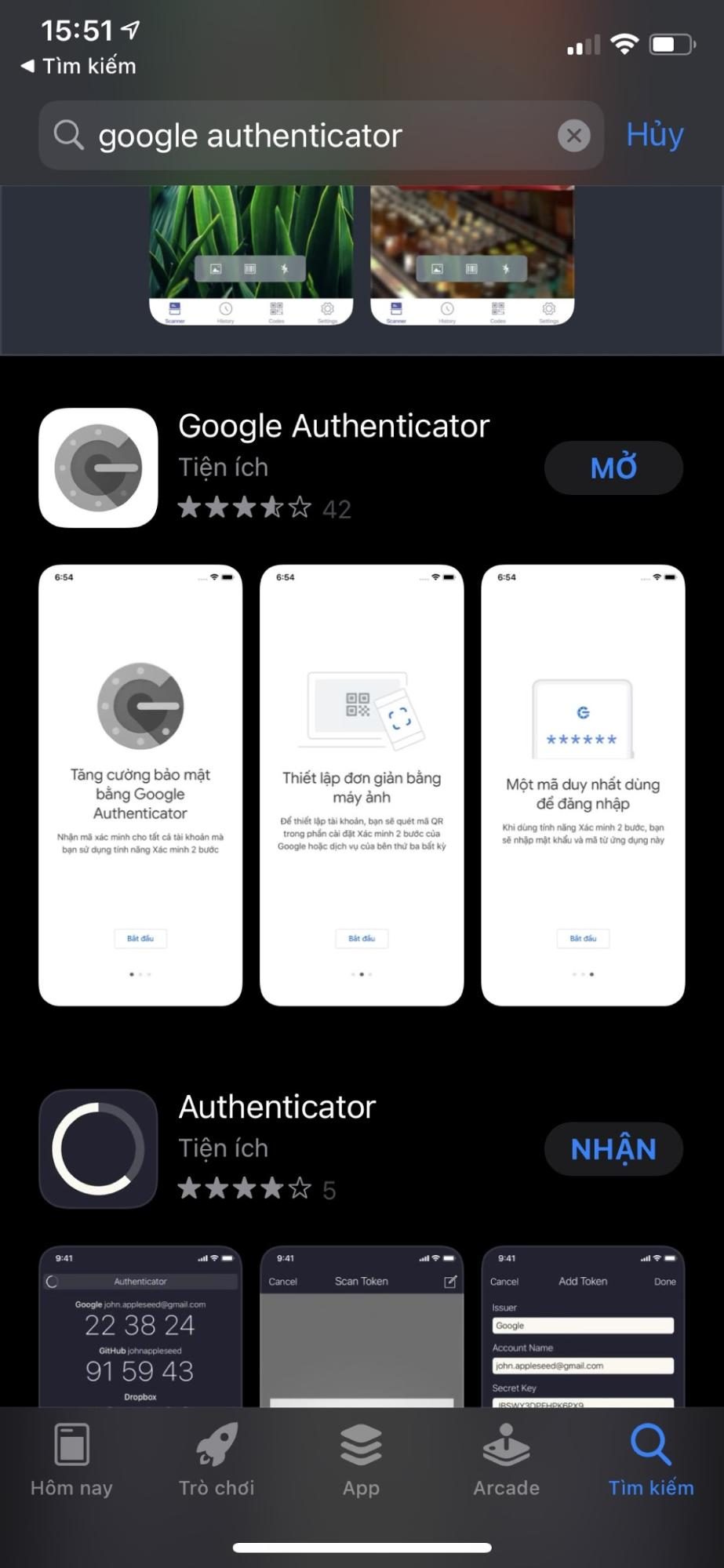View the Add Token screenshot
The width and height of the screenshot is (724, 1568).
583,1326
